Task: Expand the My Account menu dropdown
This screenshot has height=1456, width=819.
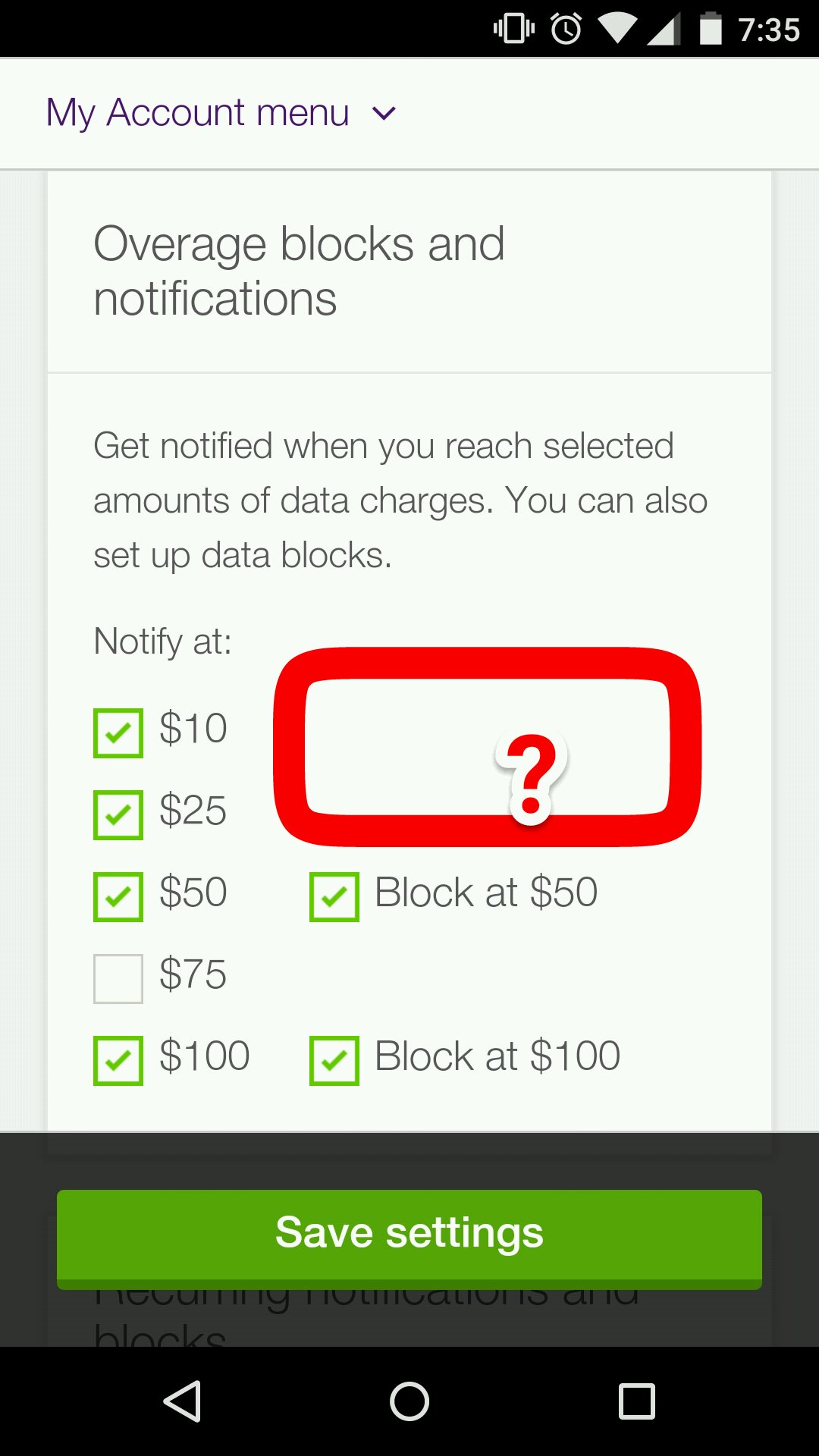Action: pos(221,113)
